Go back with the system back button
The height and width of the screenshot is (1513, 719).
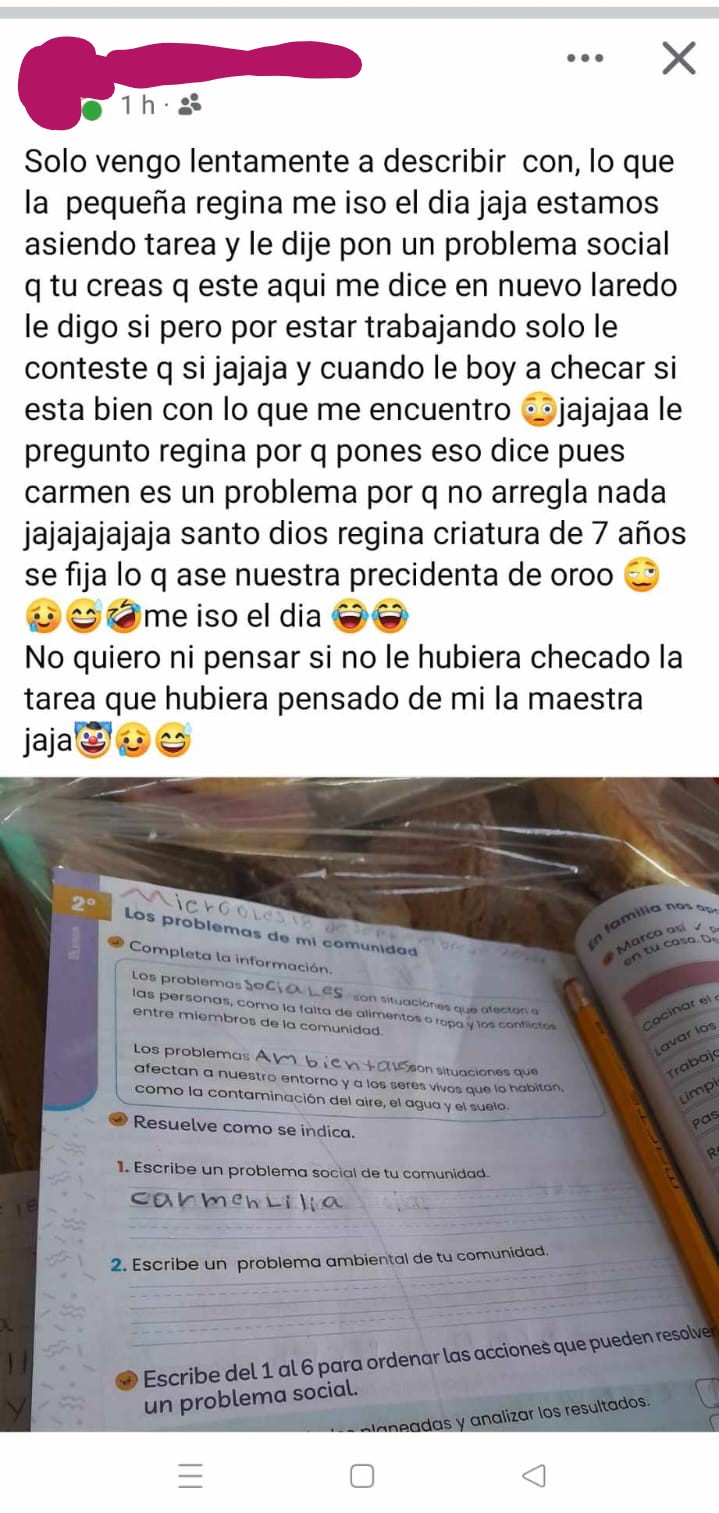point(534,1474)
